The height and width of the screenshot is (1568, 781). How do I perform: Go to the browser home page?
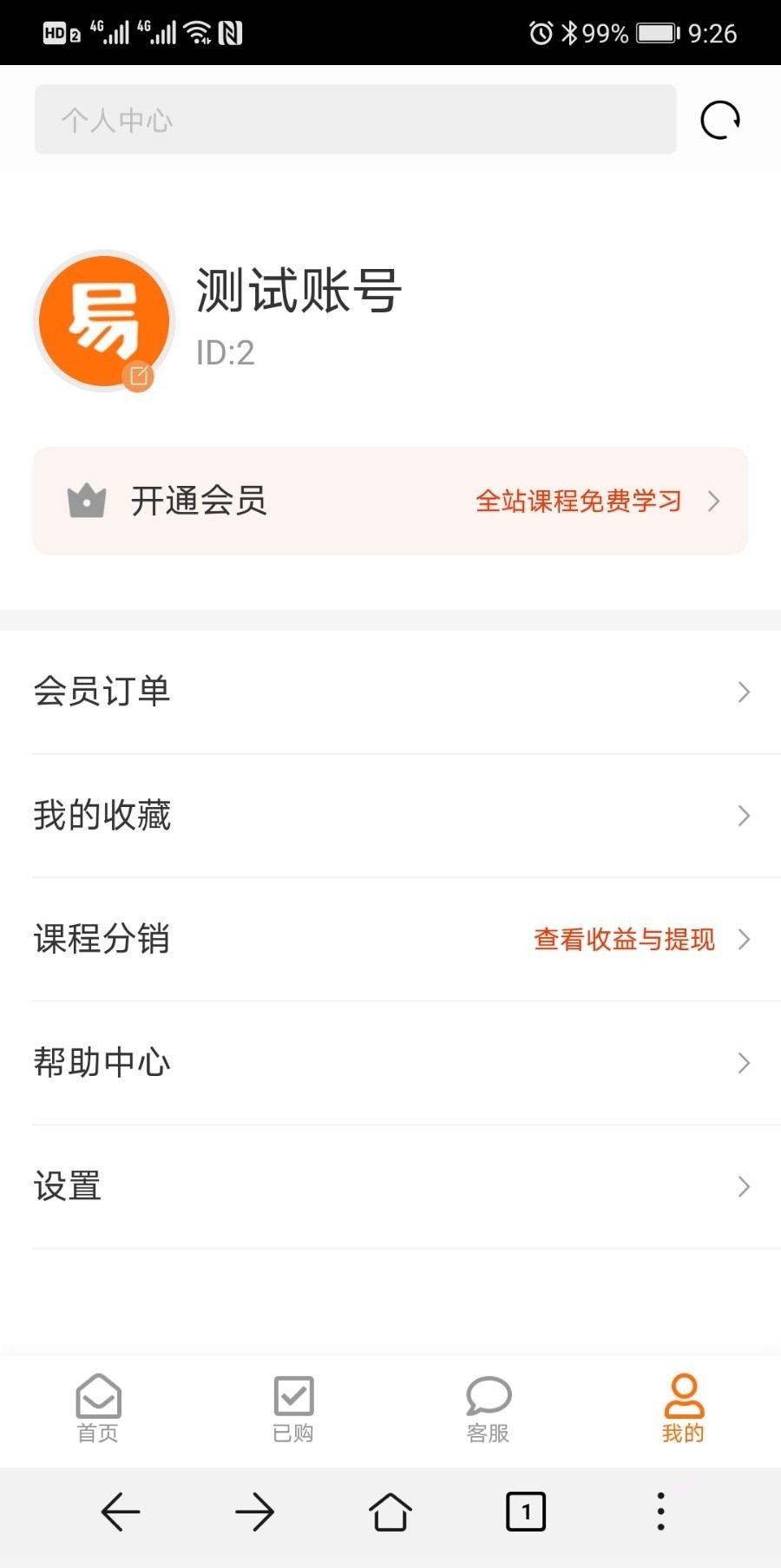[390, 1512]
